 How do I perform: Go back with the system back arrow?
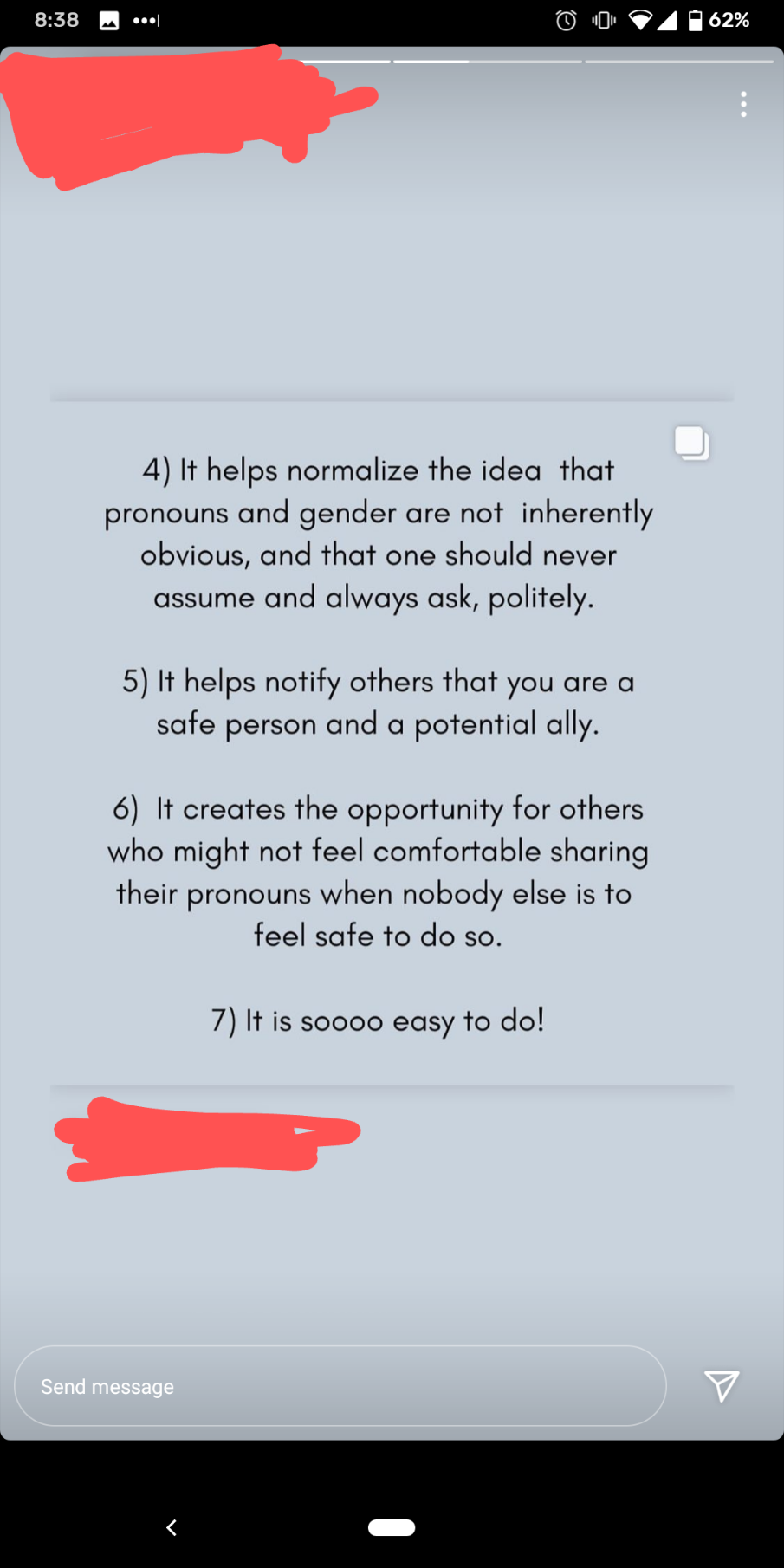pyautogui.click(x=172, y=1527)
